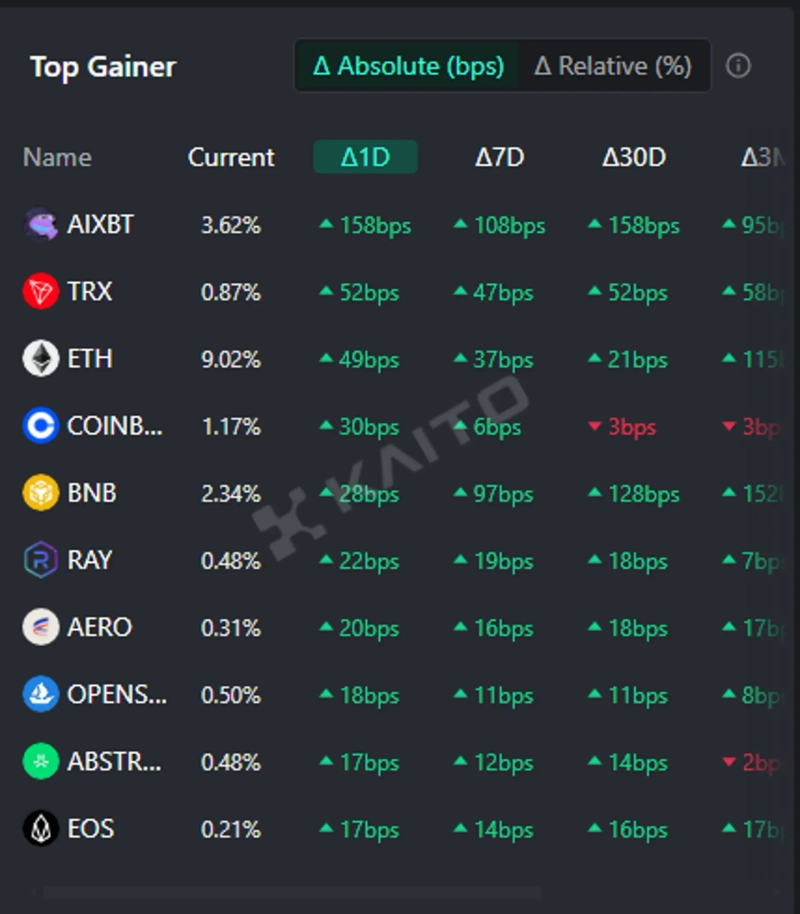The width and height of the screenshot is (800, 914).
Task: Open the EOS row
Action: pos(90,828)
